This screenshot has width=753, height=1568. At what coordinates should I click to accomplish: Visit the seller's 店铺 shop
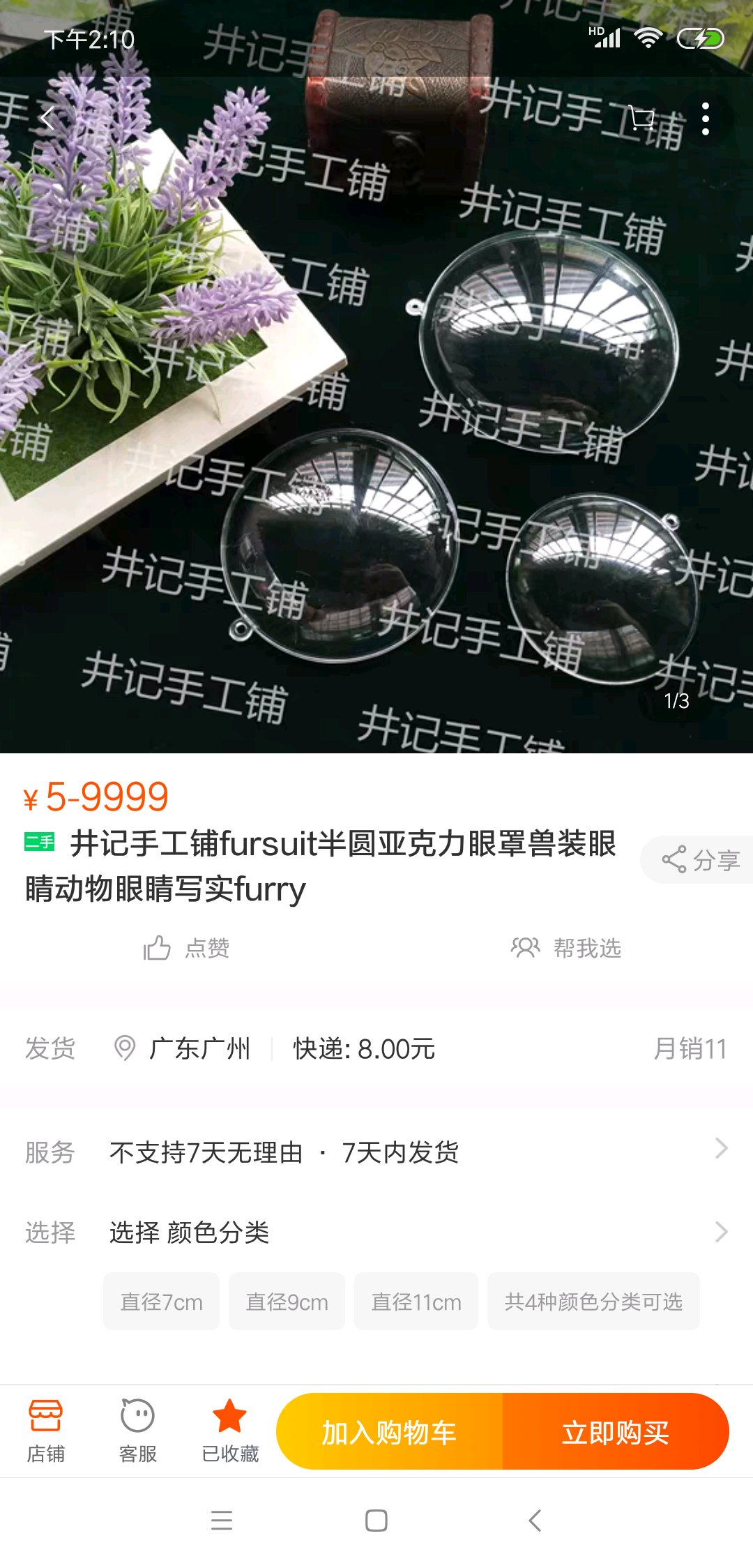pyautogui.click(x=46, y=1431)
